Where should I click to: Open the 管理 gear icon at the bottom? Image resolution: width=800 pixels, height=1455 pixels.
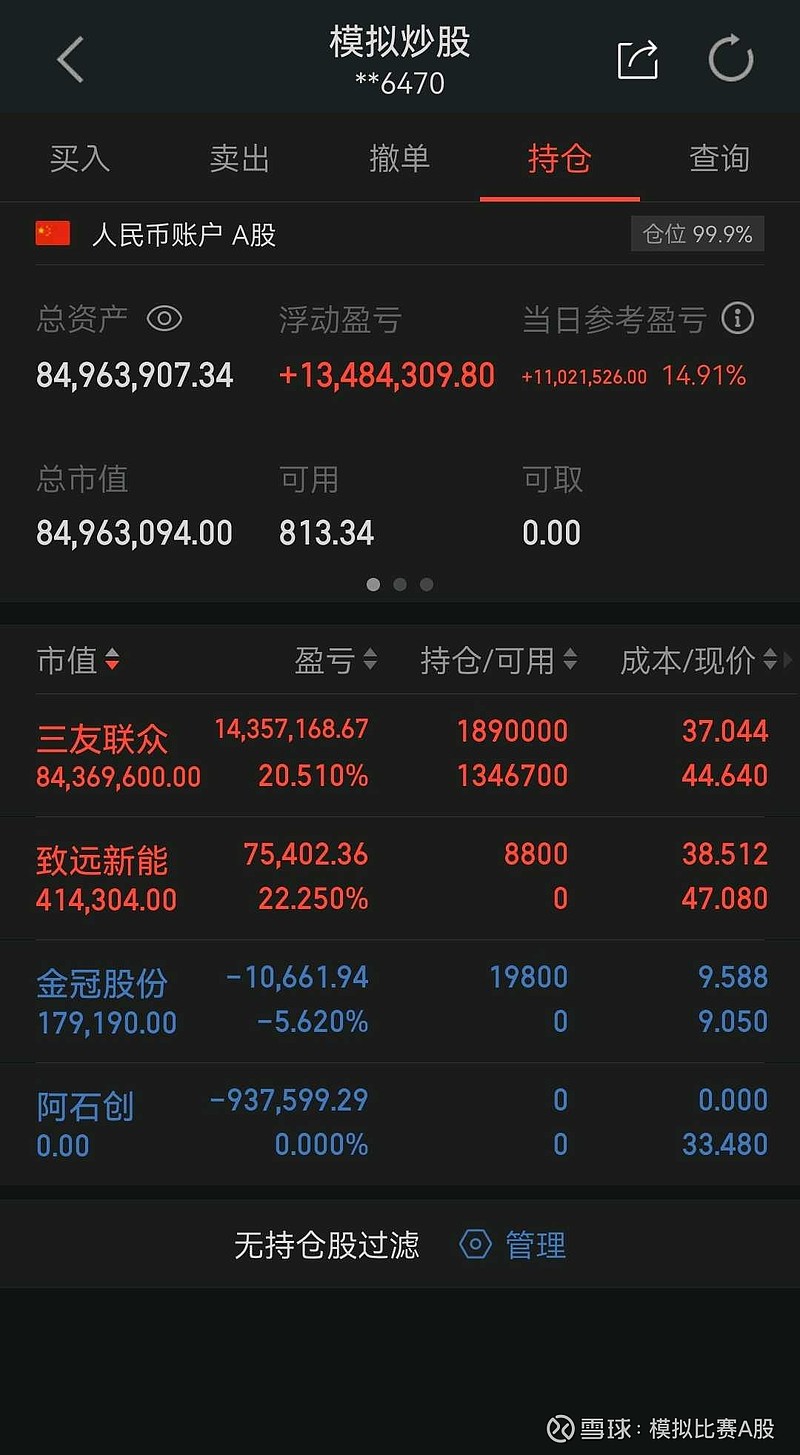click(x=473, y=1246)
